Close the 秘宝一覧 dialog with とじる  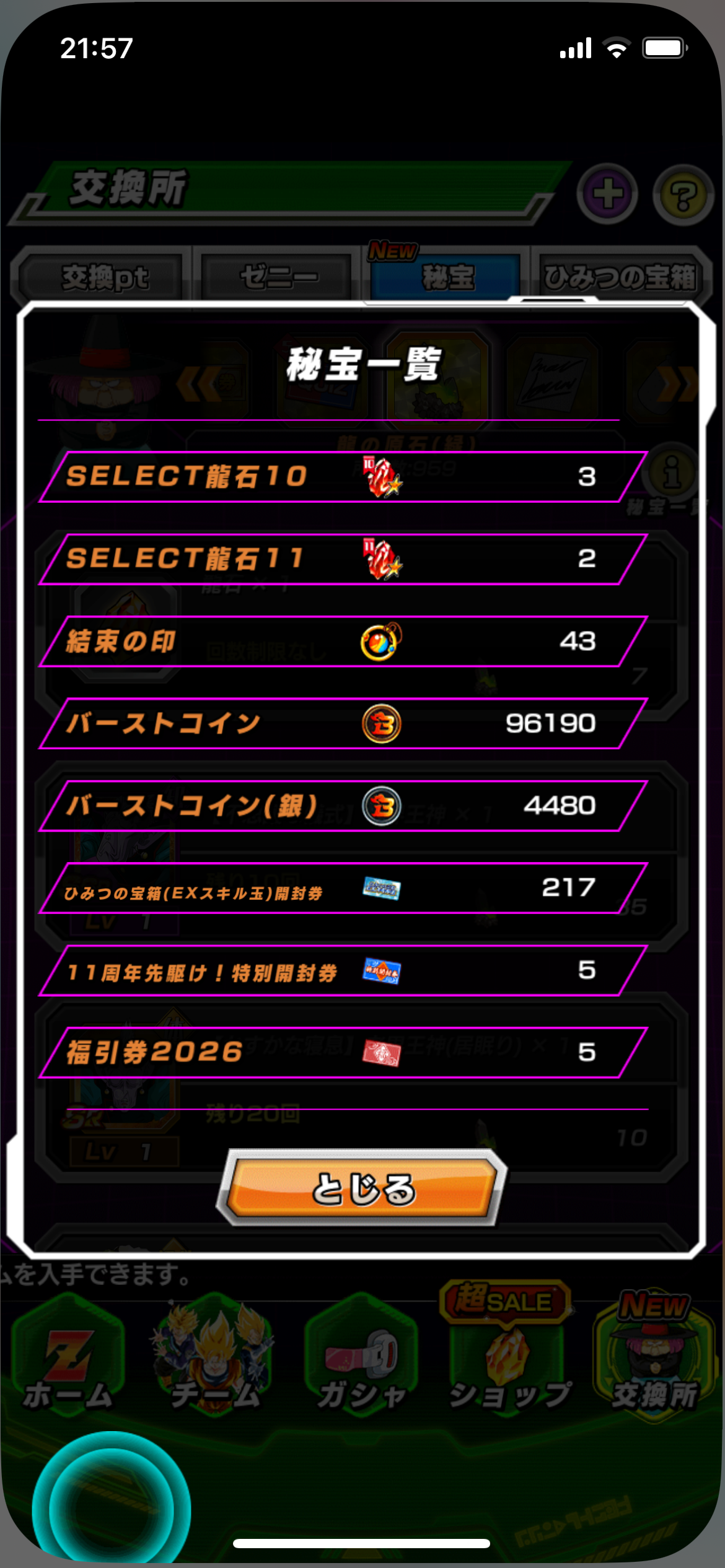coord(362,1188)
